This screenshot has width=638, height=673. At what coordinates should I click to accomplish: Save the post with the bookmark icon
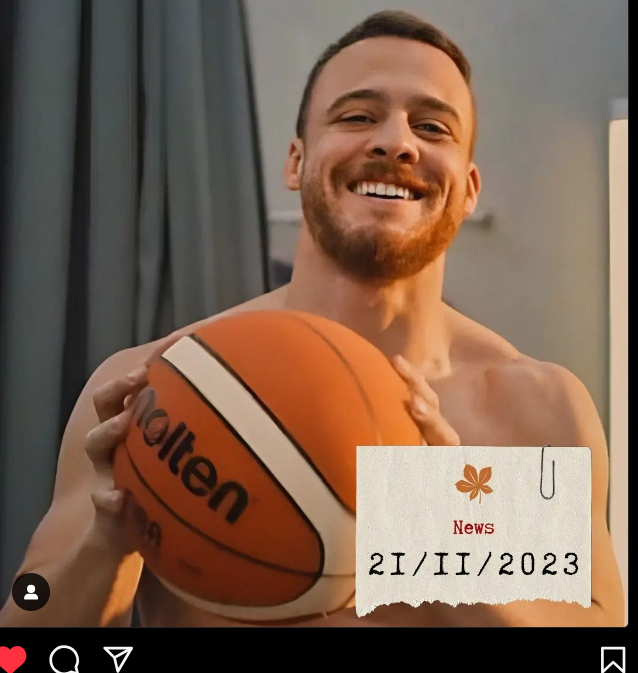click(x=613, y=660)
